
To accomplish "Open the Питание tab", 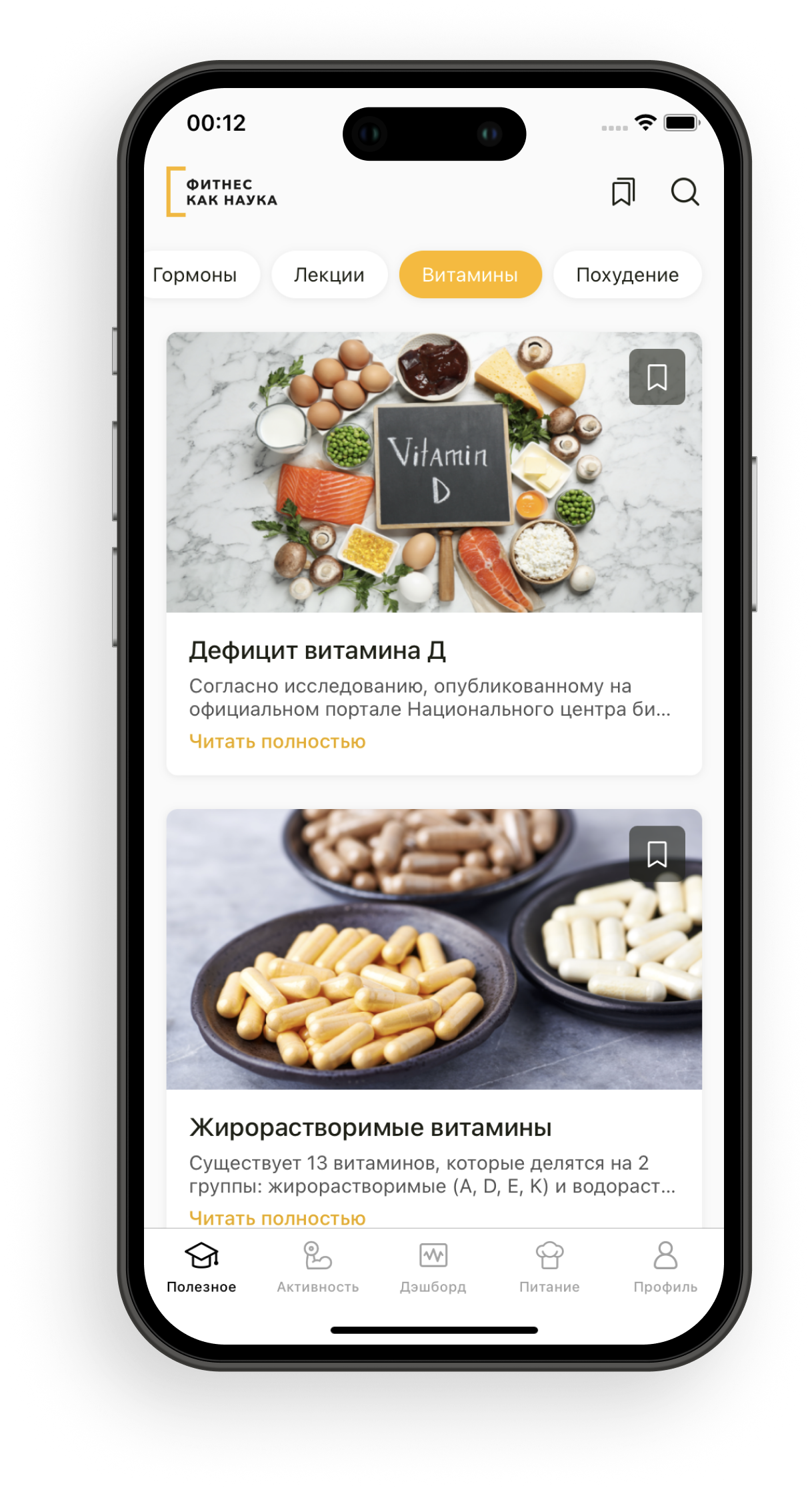I will coord(549,1267).
